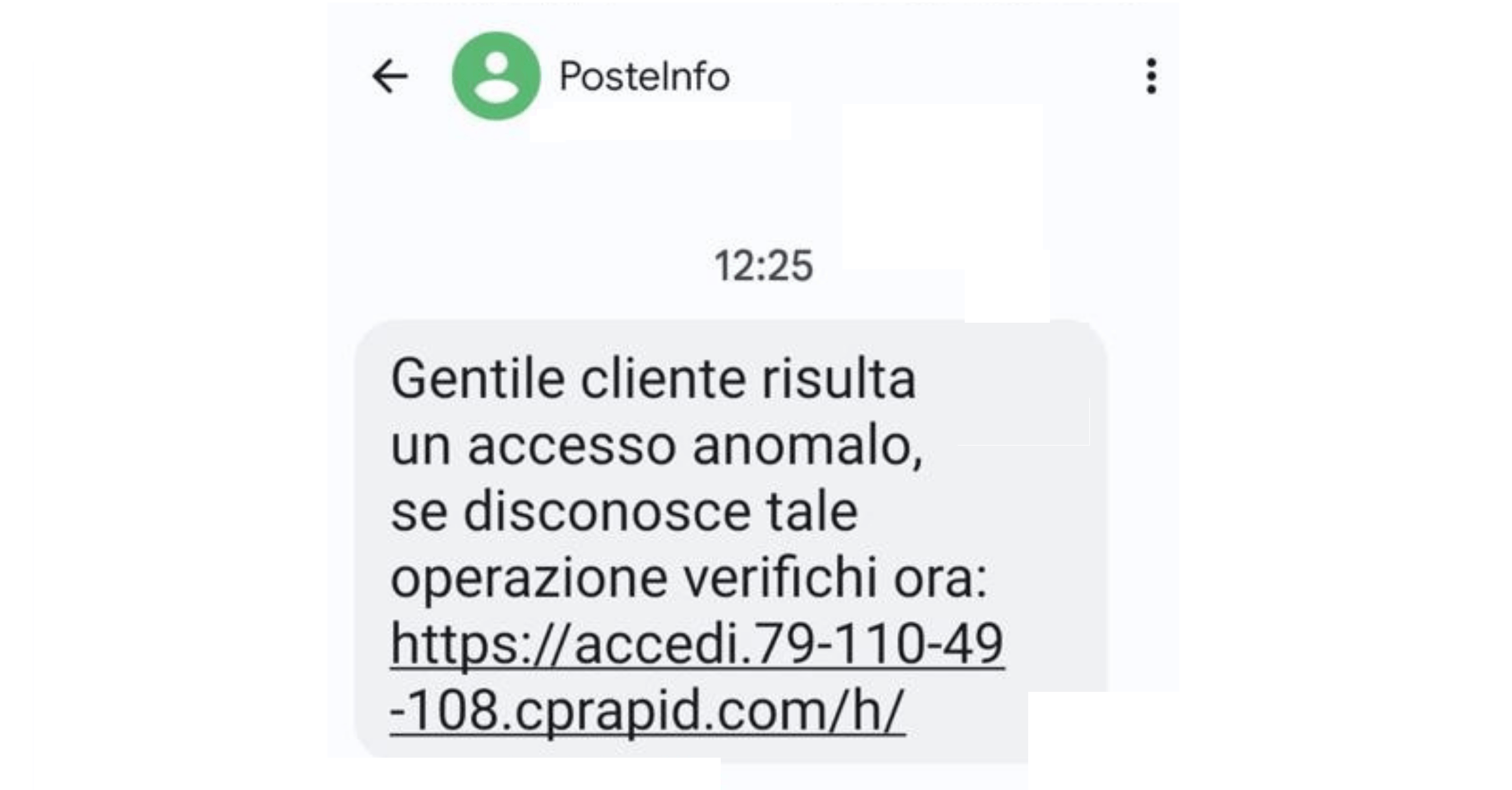Open the PosteInfo contact avatar
This screenshot has height=790, width=1512.
[x=496, y=76]
